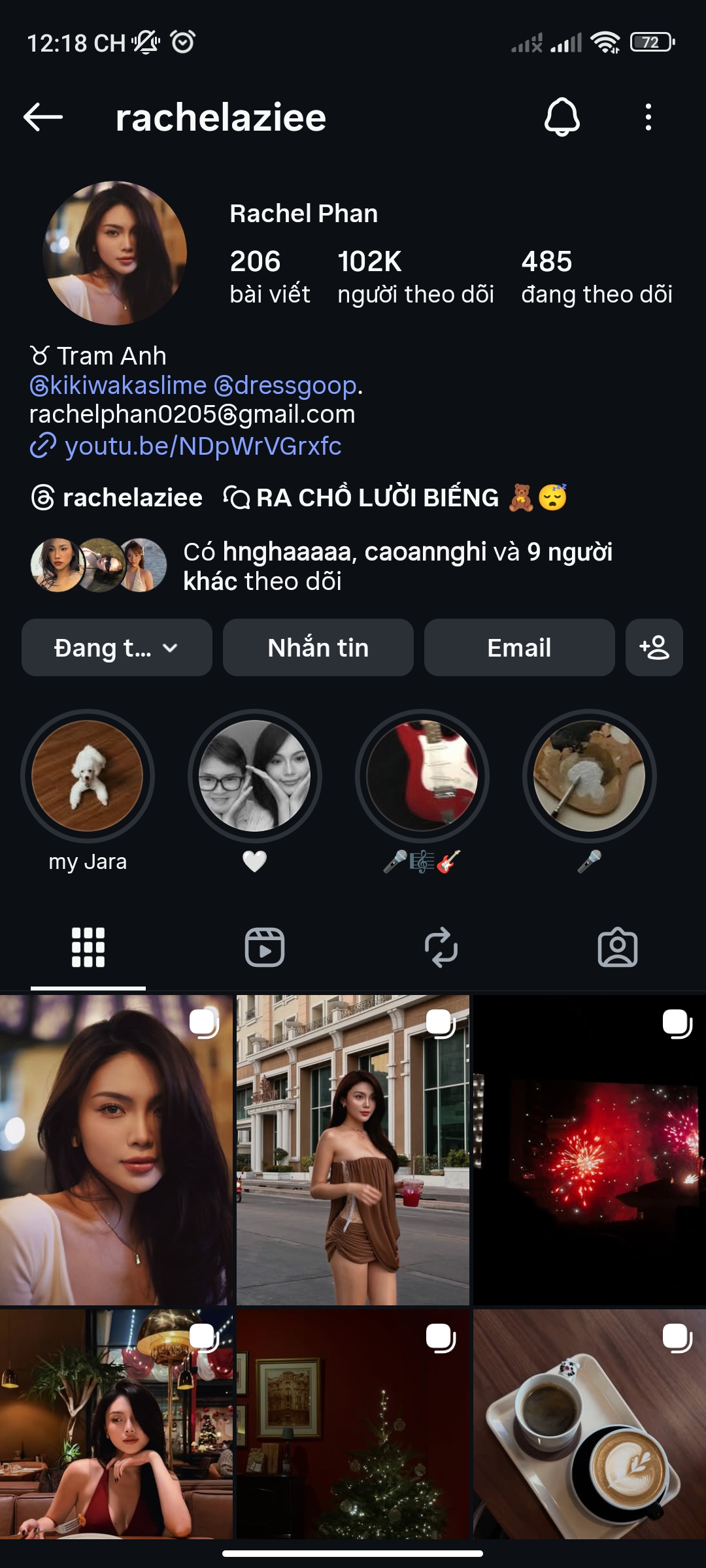Open the my Jara story highlight
This screenshot has width=706, height=1568.
pos(88,776)
